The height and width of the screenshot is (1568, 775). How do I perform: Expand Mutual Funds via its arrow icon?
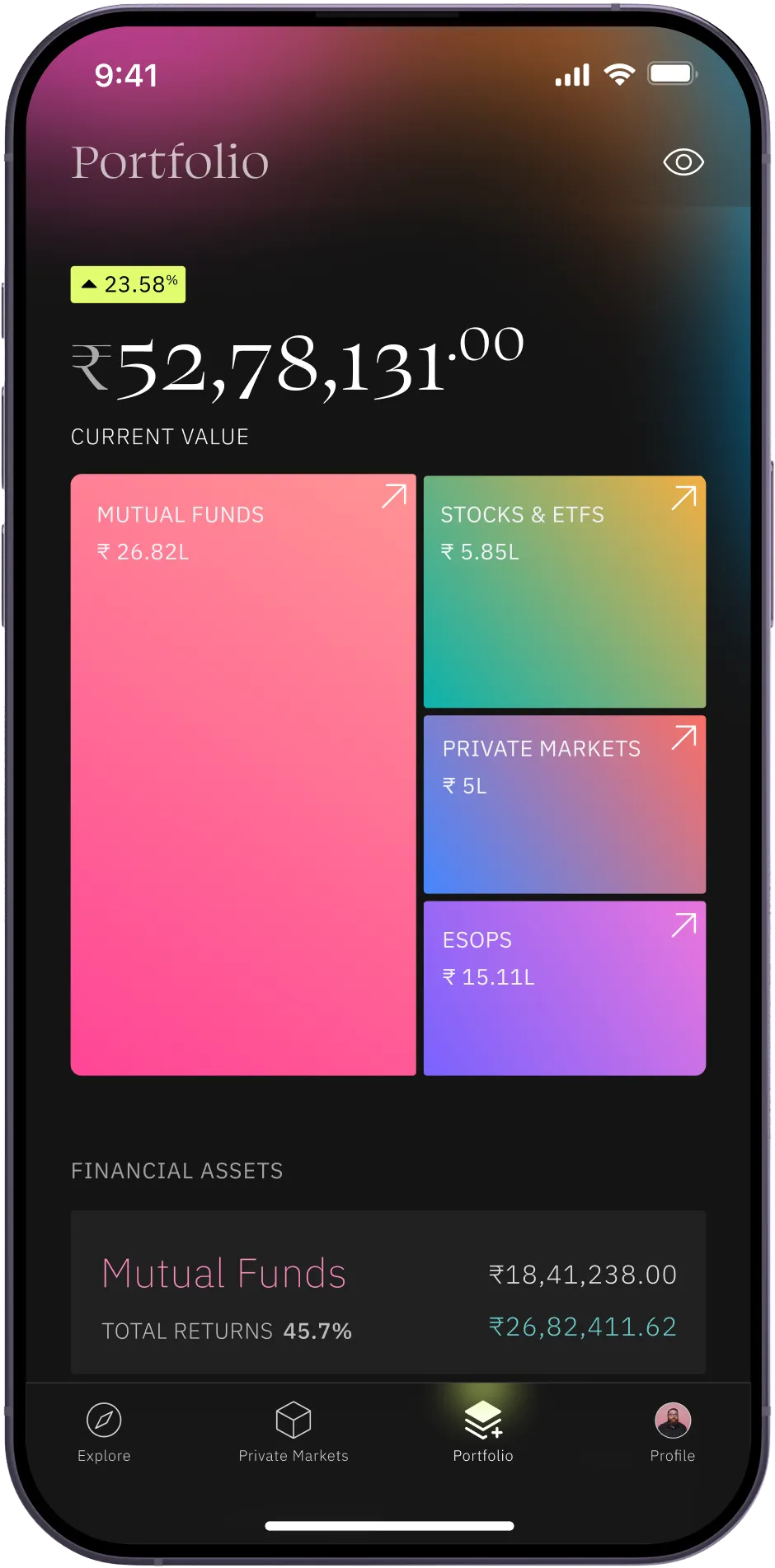point(394,495)
